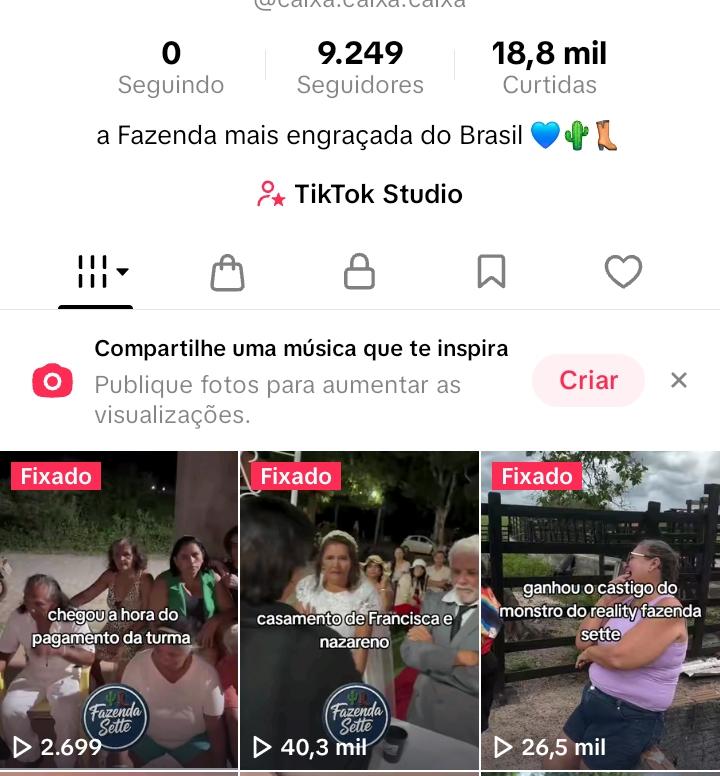Image resolution: width=720 pixels, height=776 pixels.
Task: Click the play icon showing 26,5 mil views
Action: click(503, 745)
